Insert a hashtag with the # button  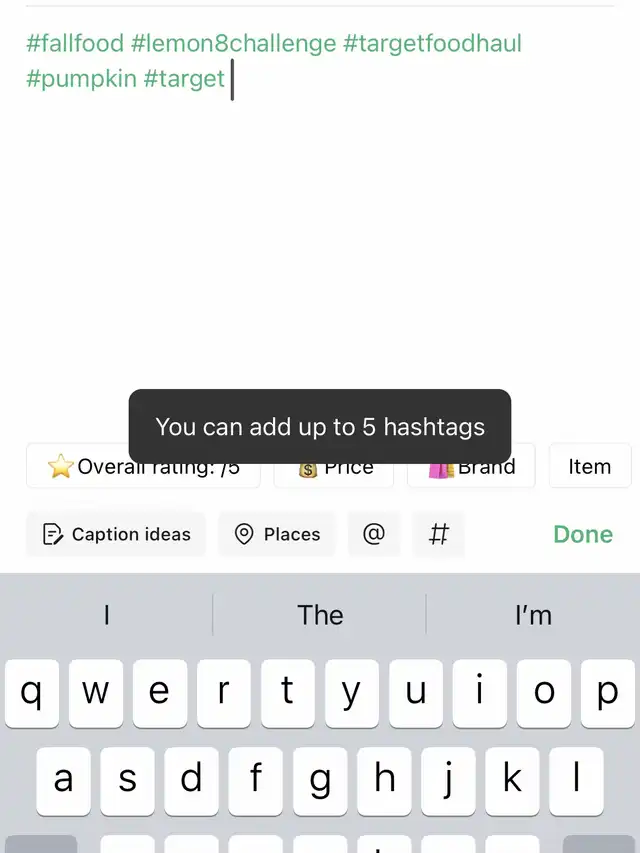[438, 534]
